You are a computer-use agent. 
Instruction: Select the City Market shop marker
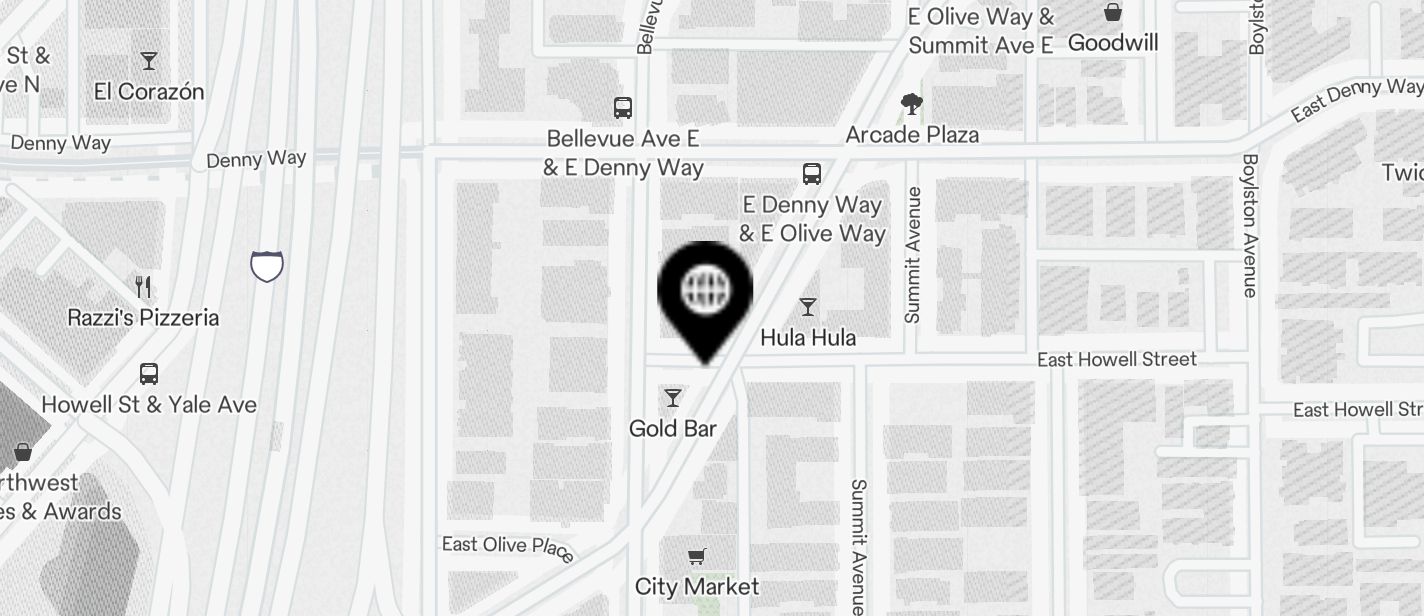click(x=697, y=556)
